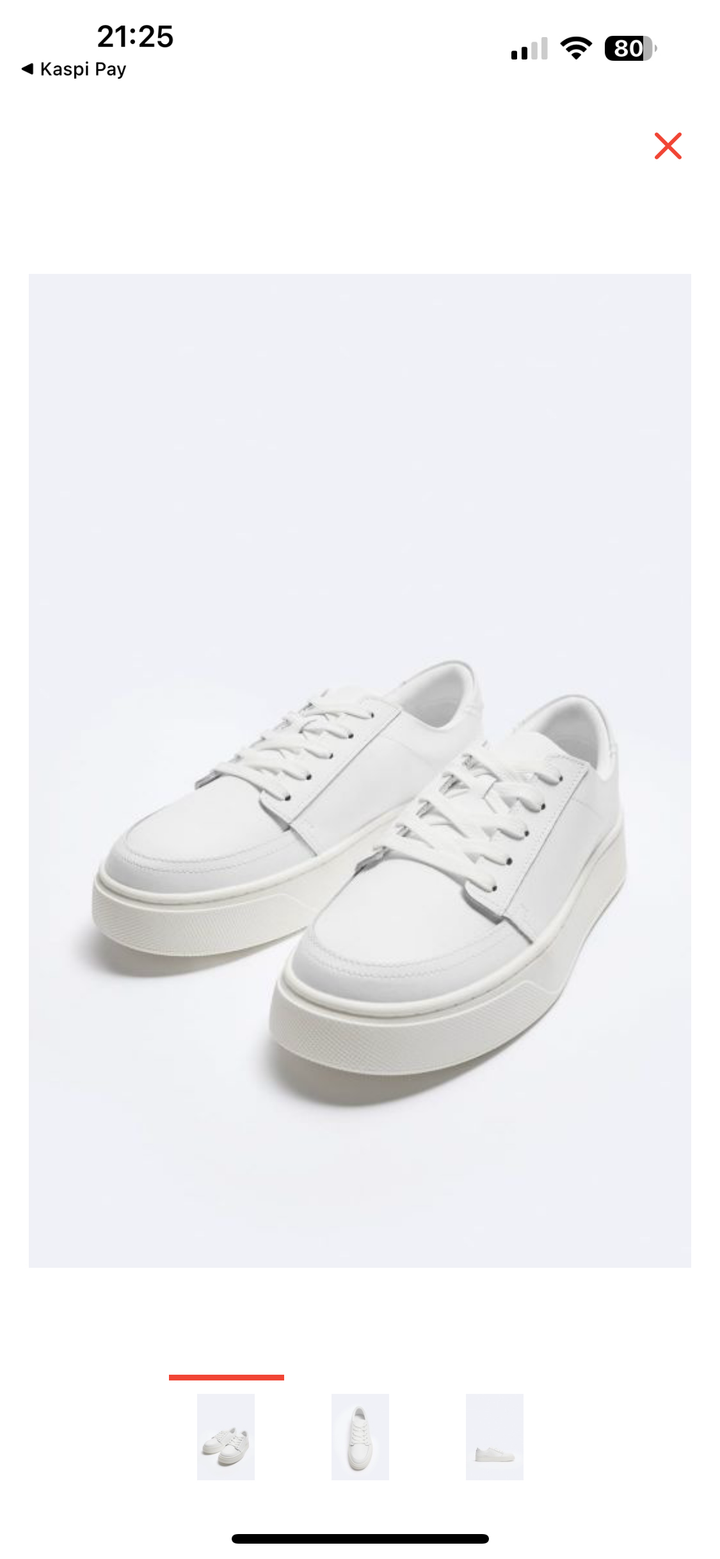Return to Kaspi Pay app

[x=73, y=69]
